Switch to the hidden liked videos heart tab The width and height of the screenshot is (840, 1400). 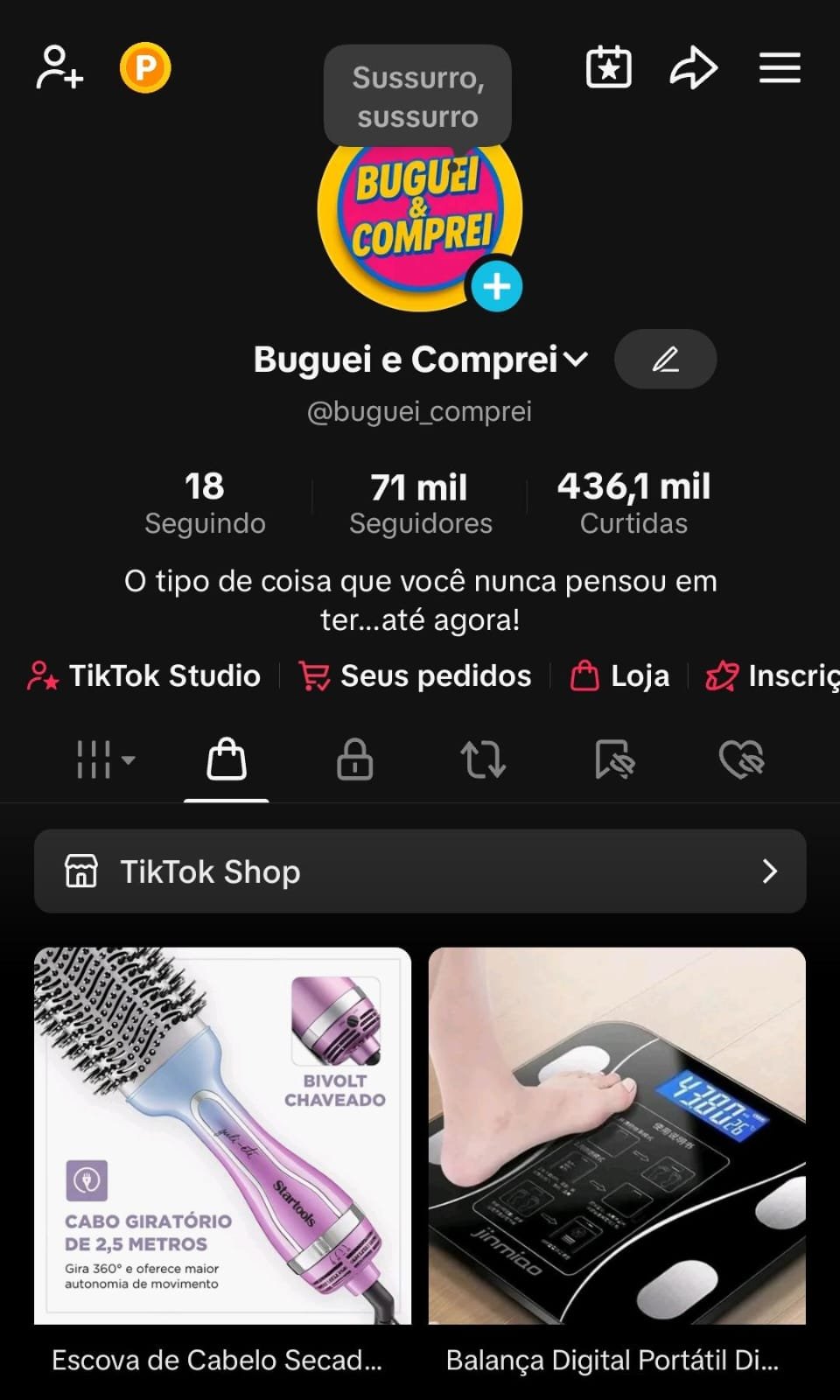pos(741,759)
